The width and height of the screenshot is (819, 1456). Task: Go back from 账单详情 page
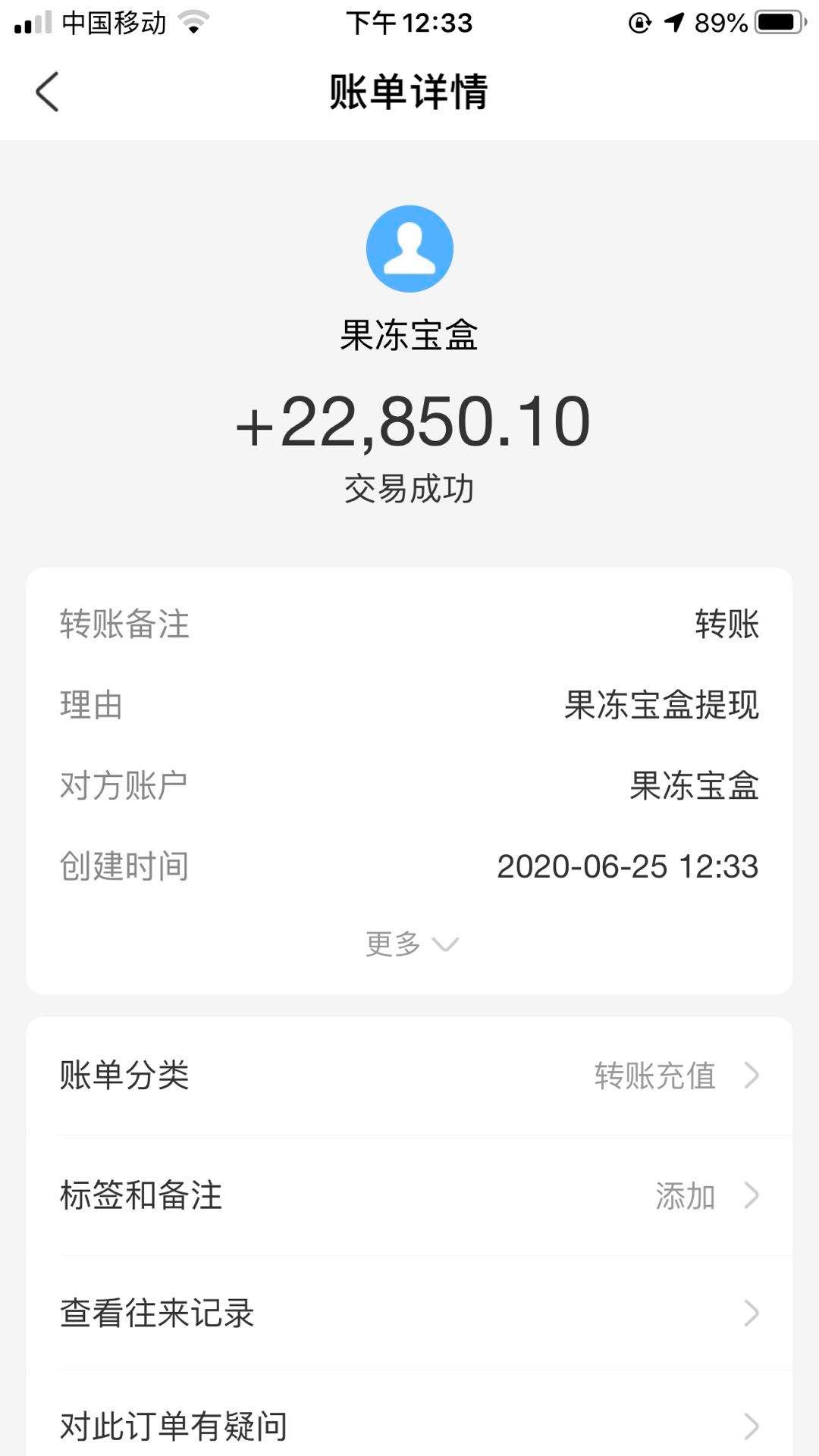pyautogui.click(x=47, y=92)
